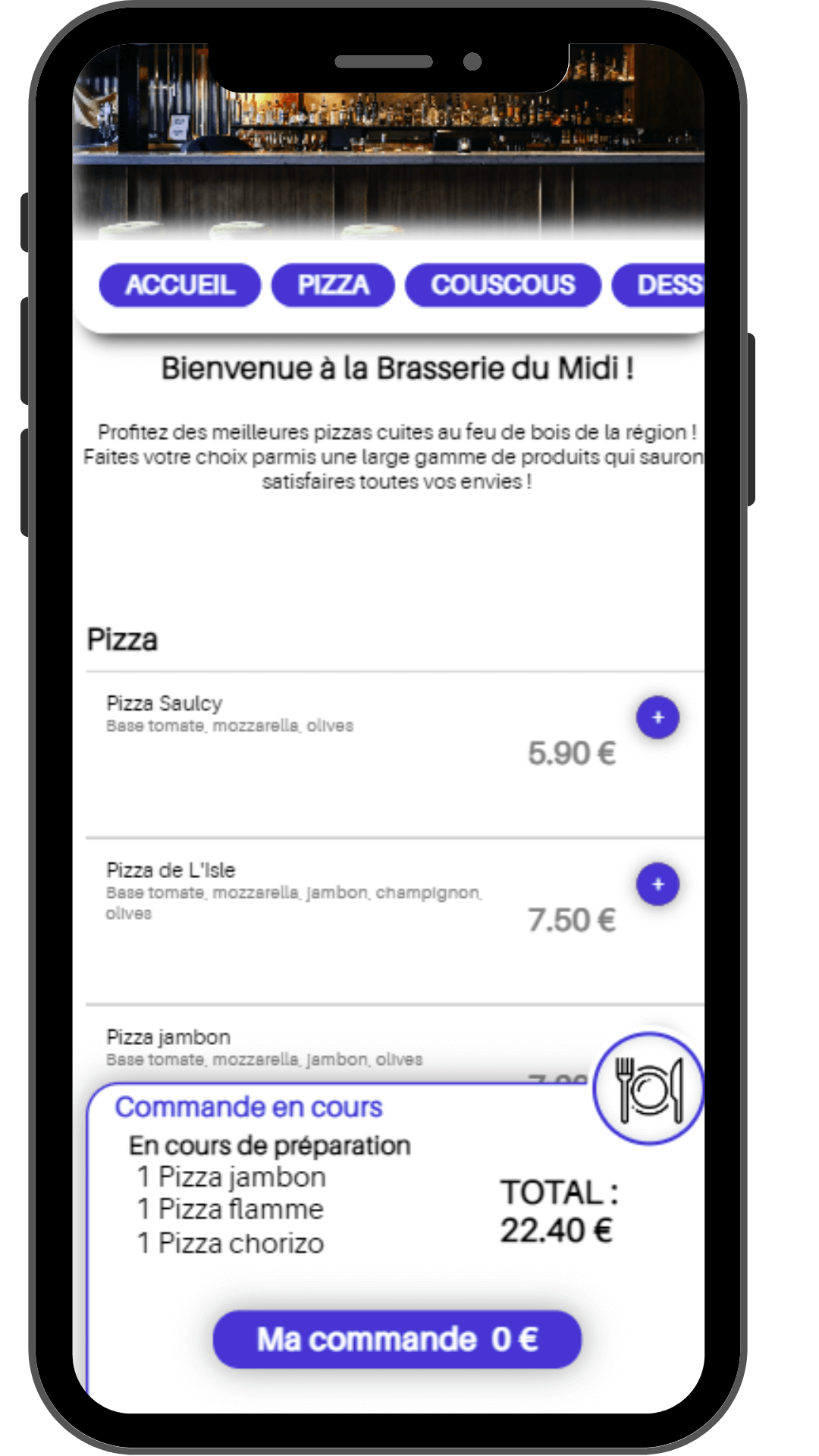Open Ma commande 0 € button

point(397,1339)
